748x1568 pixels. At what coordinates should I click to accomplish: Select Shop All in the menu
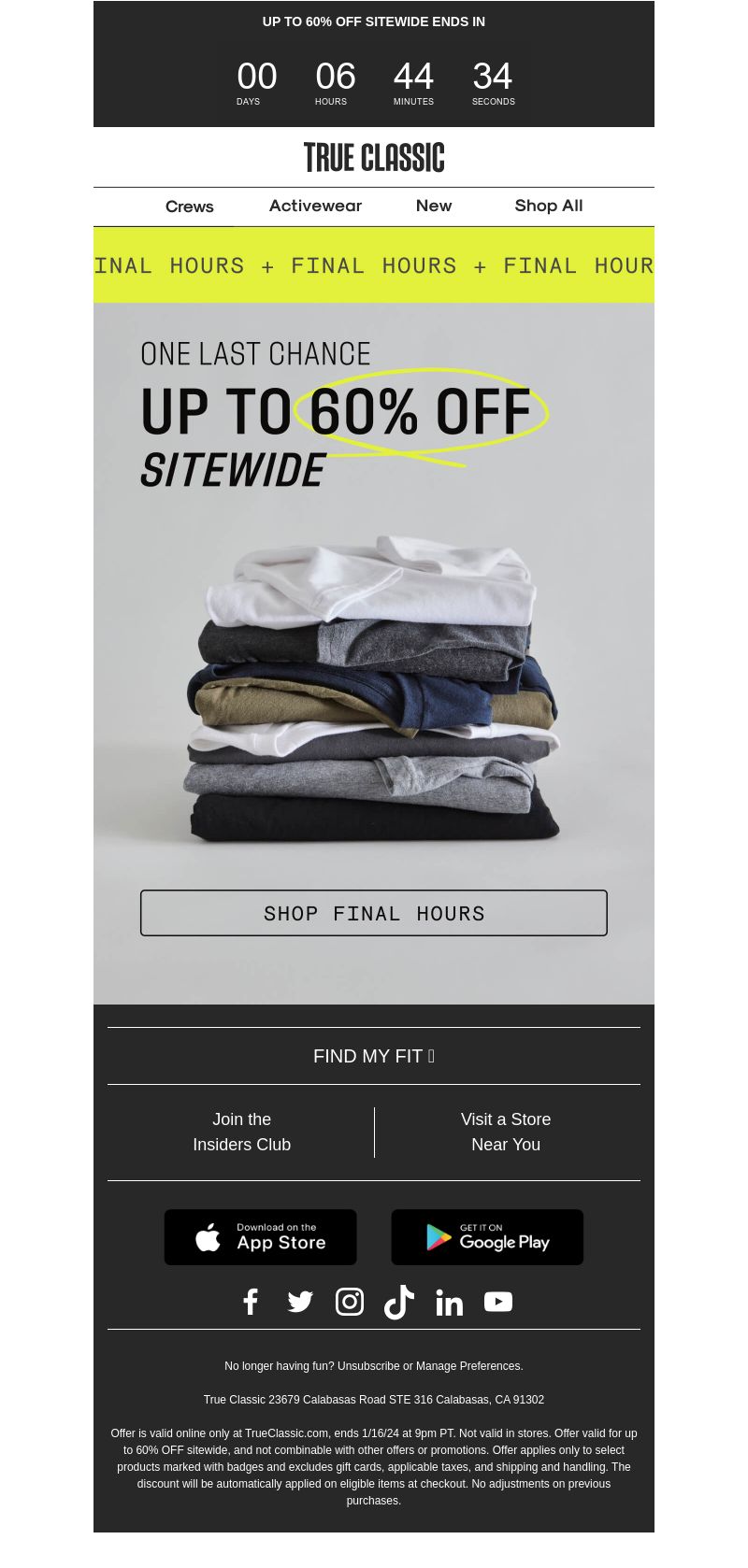549,206
